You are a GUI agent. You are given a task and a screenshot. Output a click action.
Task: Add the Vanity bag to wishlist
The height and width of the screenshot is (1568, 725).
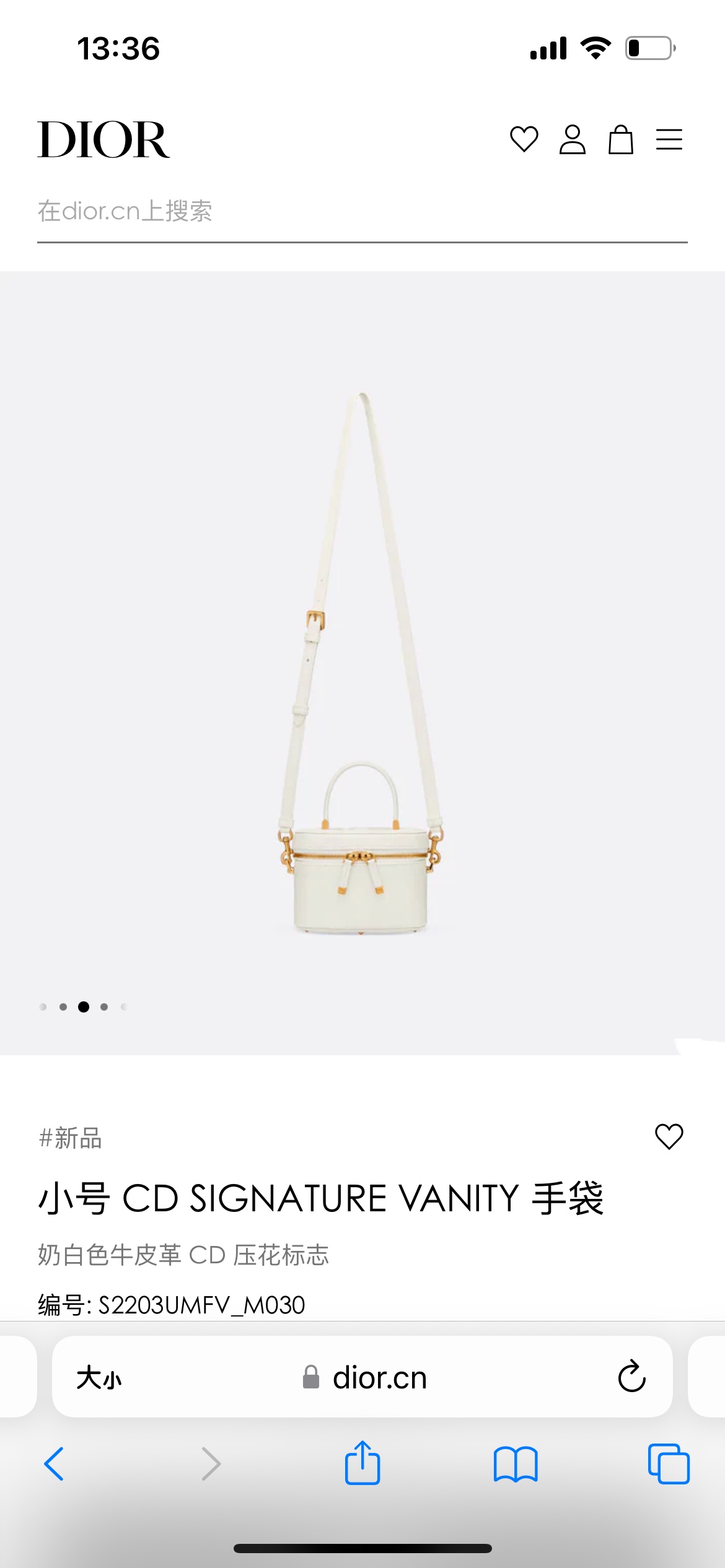(x=669, y=1137)
